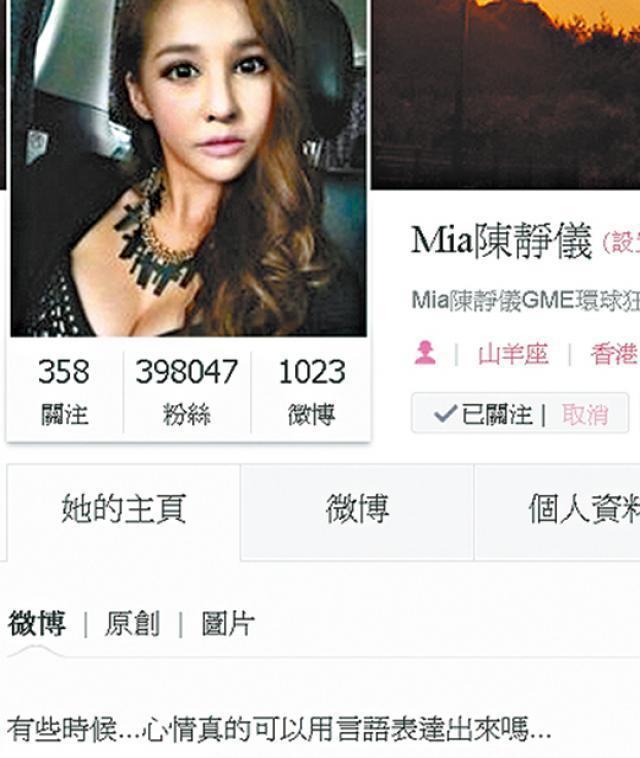Open the 山羊座 zodiac link
This screenshot has height=758, width=640.
click(x=513, y=354)
